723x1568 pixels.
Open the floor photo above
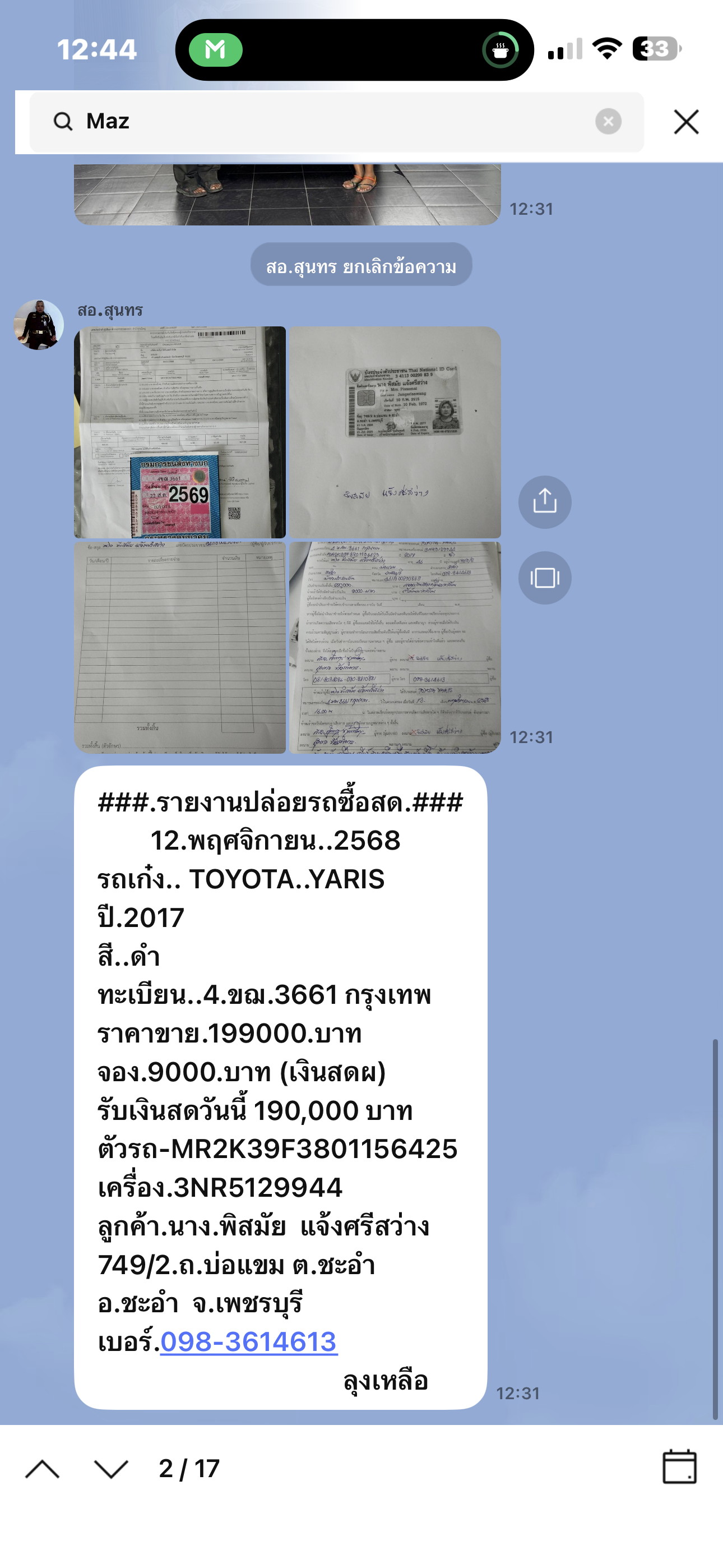(x=288, y=193)
